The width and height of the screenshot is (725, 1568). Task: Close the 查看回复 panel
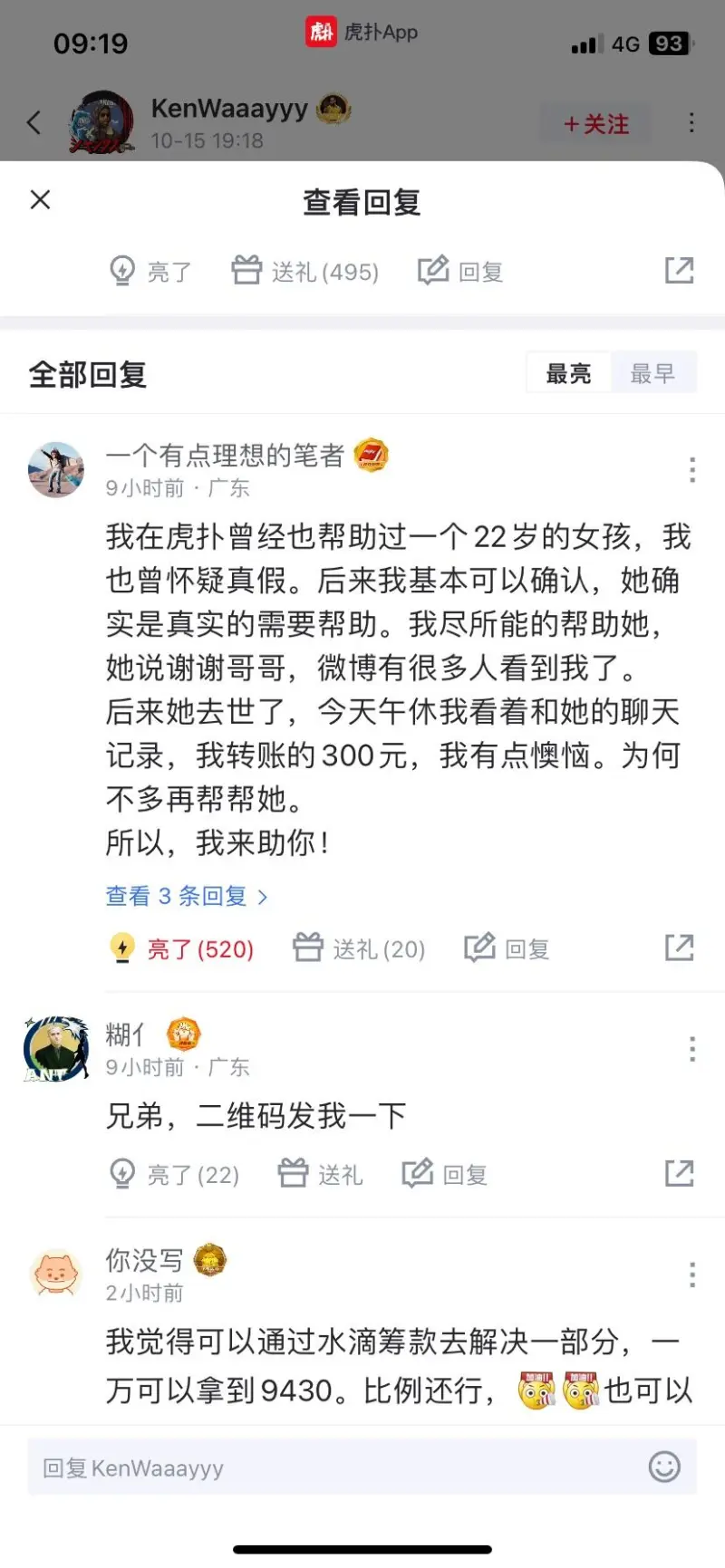click(41, 200)
